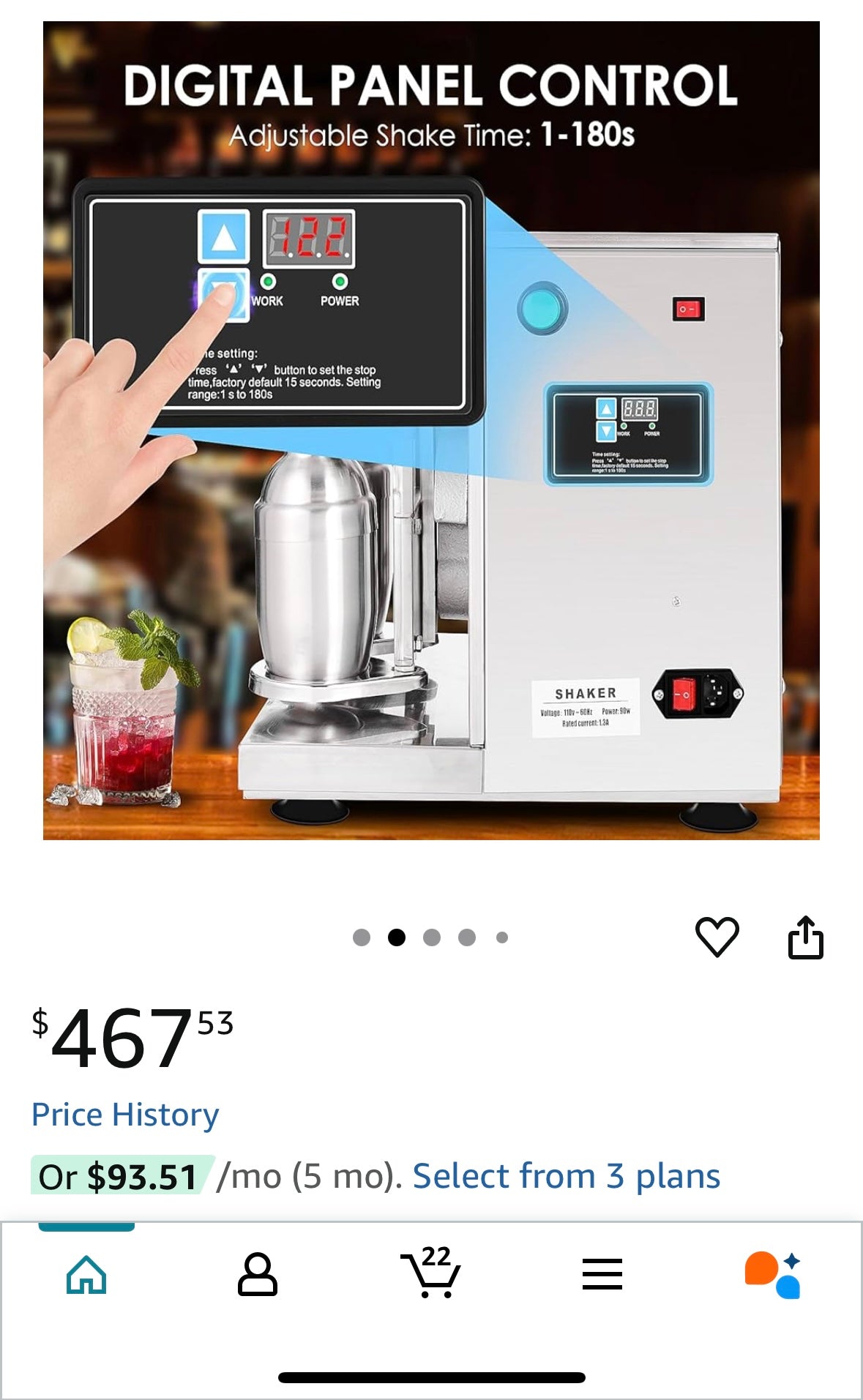
Task: Open the AI assistant tab
Action: [773, 1274]
